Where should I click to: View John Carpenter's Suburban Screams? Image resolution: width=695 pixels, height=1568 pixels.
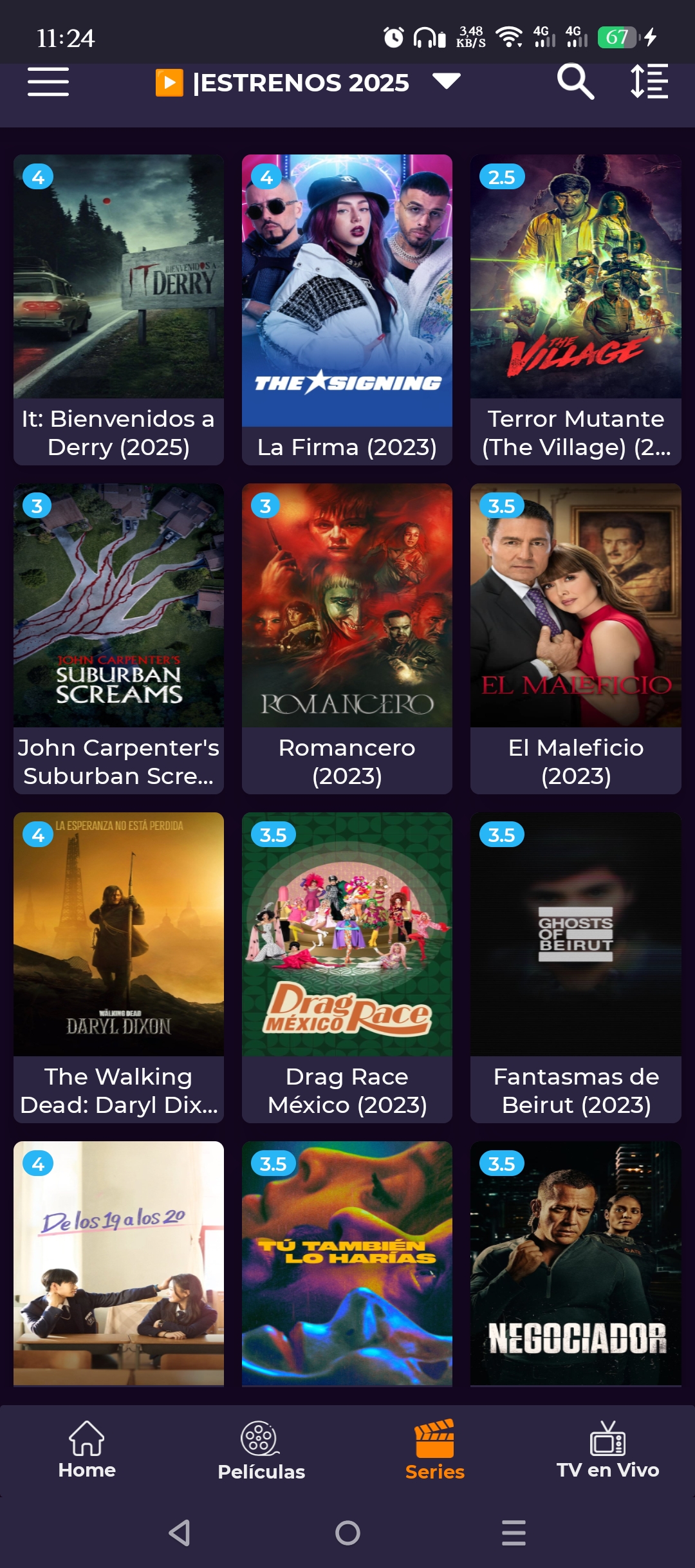pos(119,638)
